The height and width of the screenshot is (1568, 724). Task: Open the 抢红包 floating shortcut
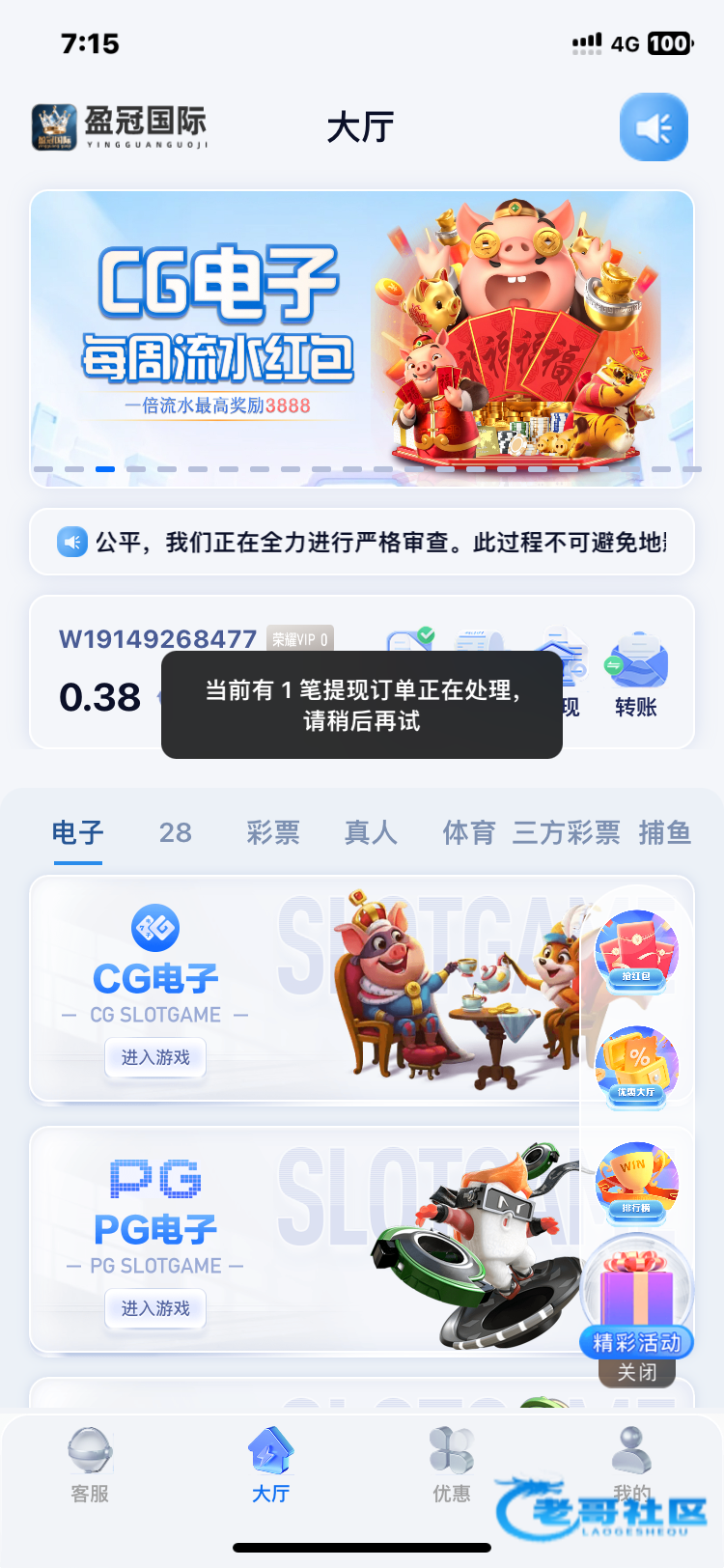(636, 952)
